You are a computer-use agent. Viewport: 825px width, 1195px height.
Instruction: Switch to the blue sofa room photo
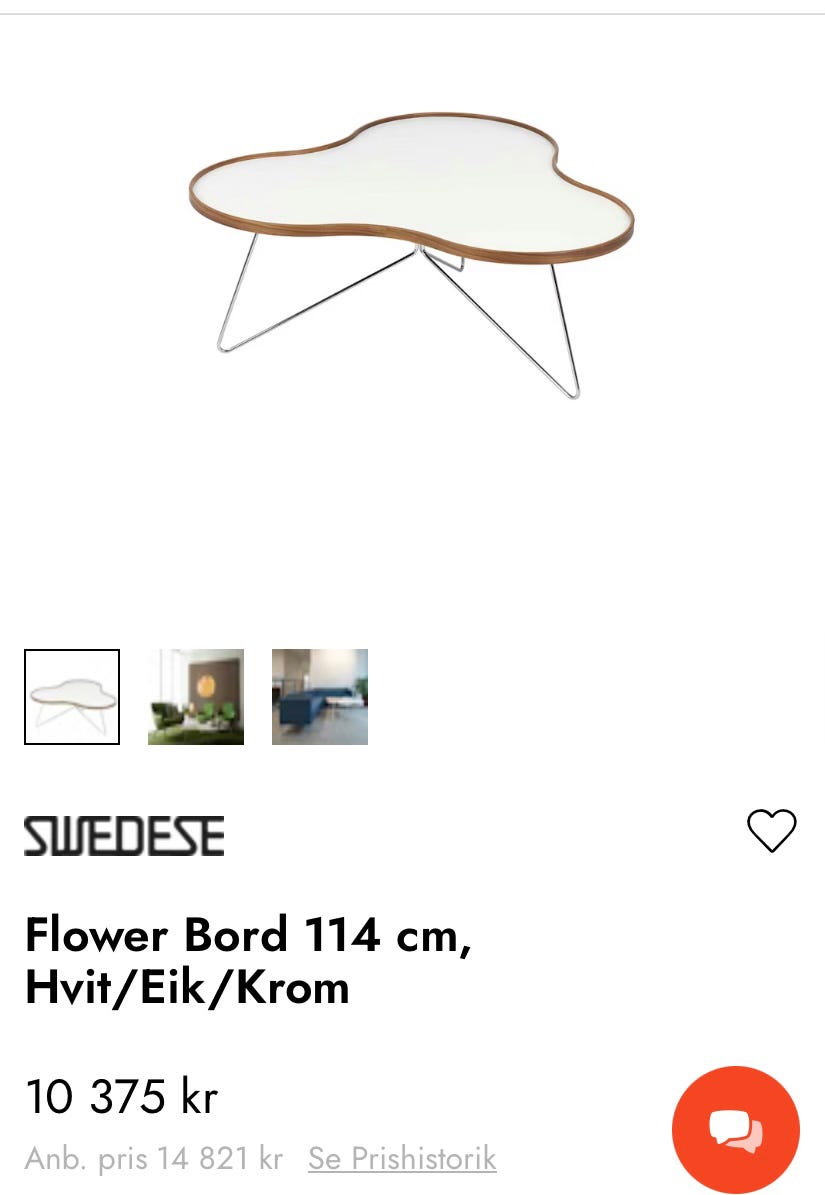pyautogui.click(x=319, y=697)
